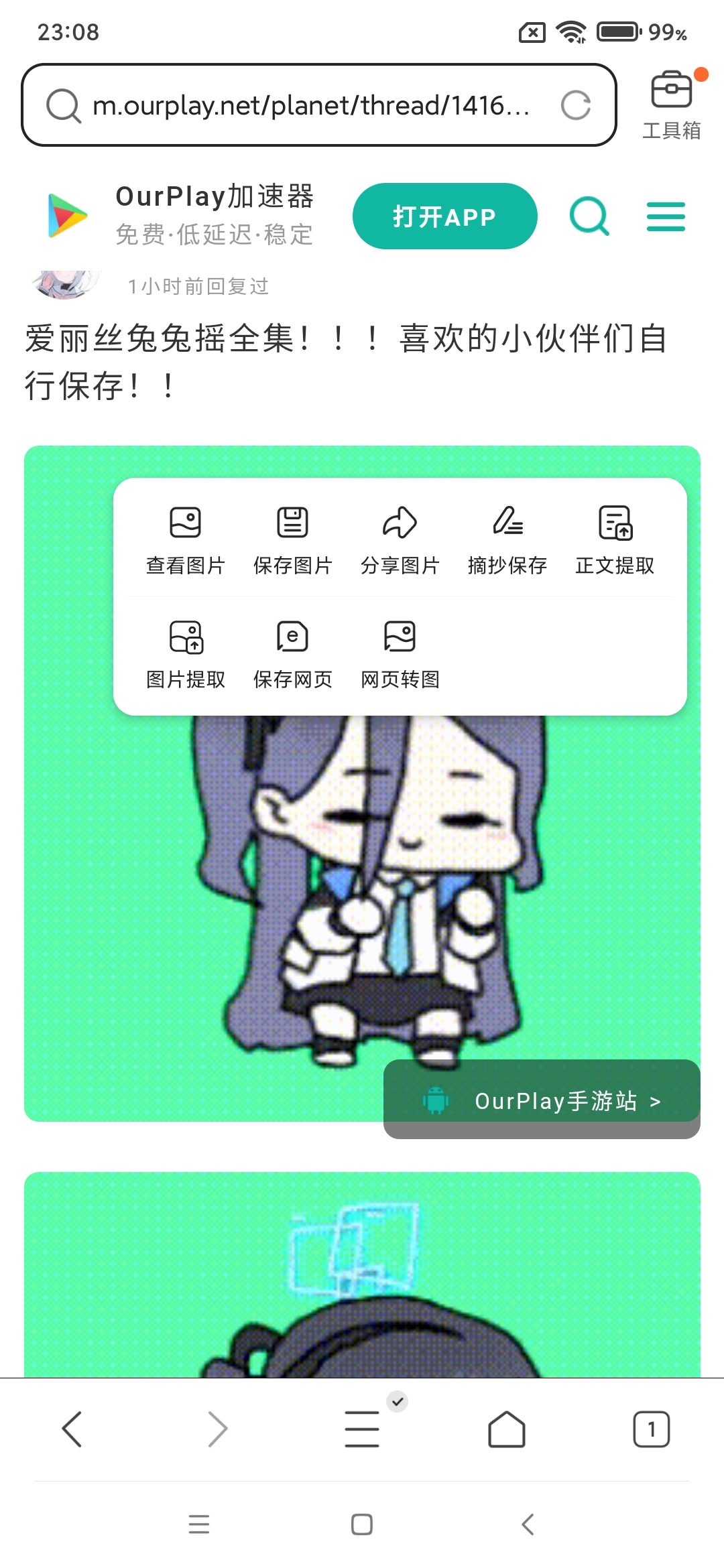This screenshot has width=724, height=1568.
Task: Go back in the browser toolbar
Action: (72, 1429)
